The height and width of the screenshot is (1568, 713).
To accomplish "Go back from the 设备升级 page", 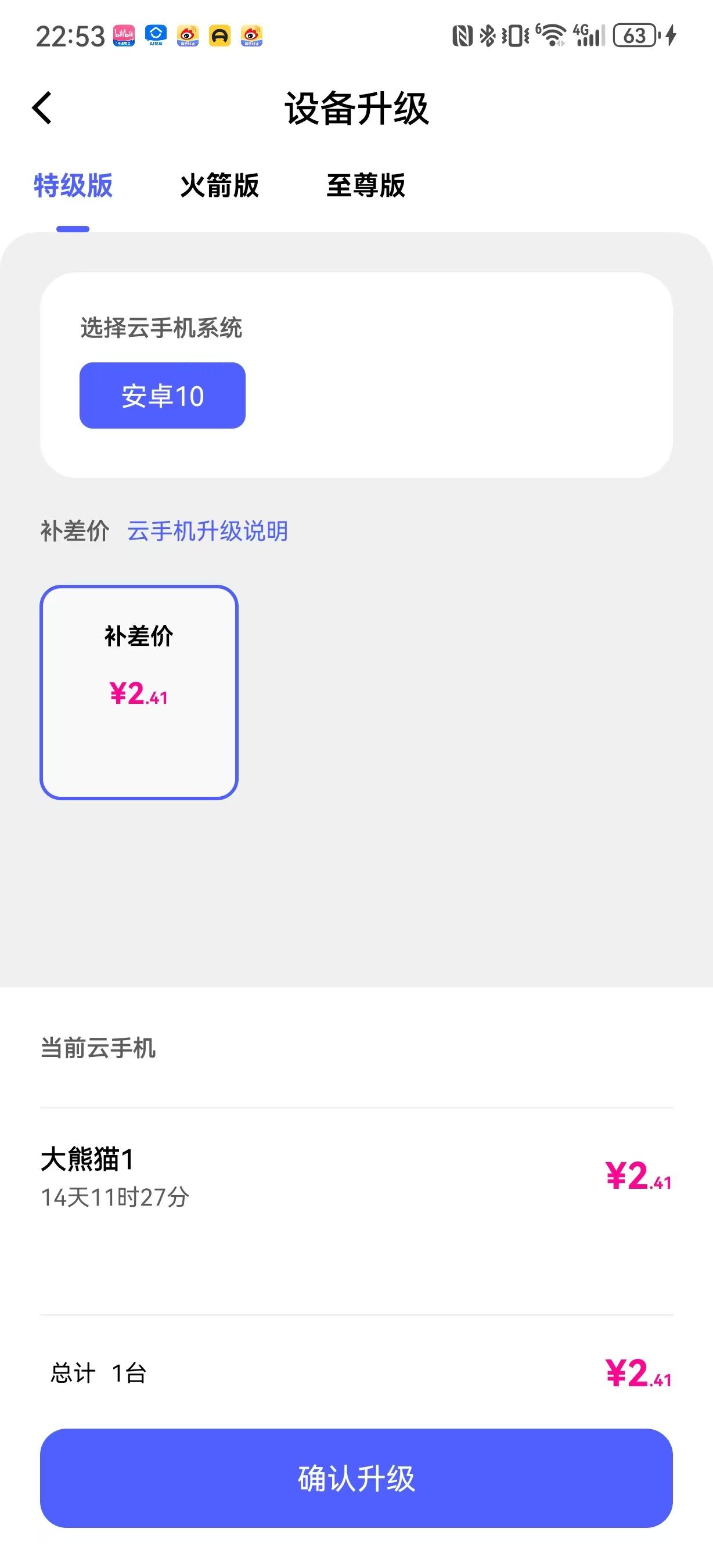I will (42, 109).
